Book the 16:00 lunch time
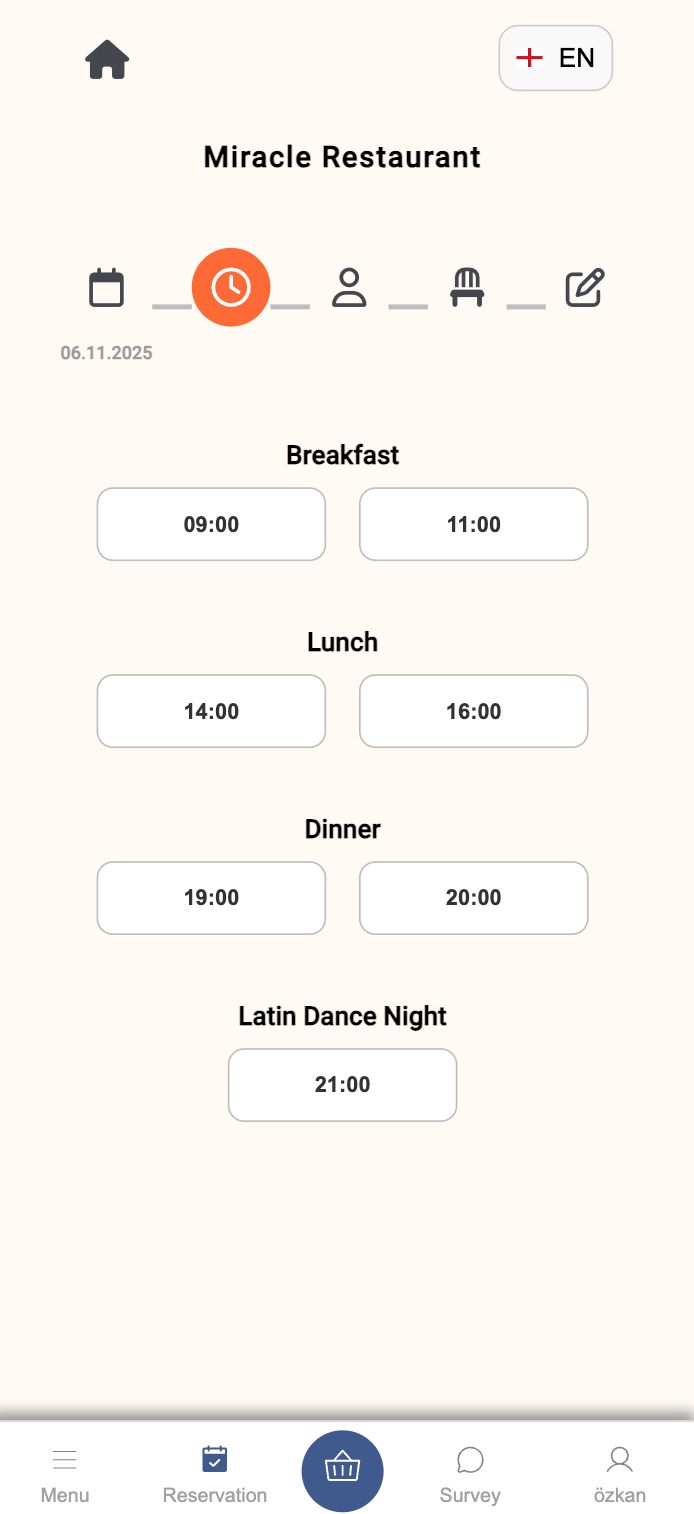The image size is (694, 1514). tap(473, 711)
